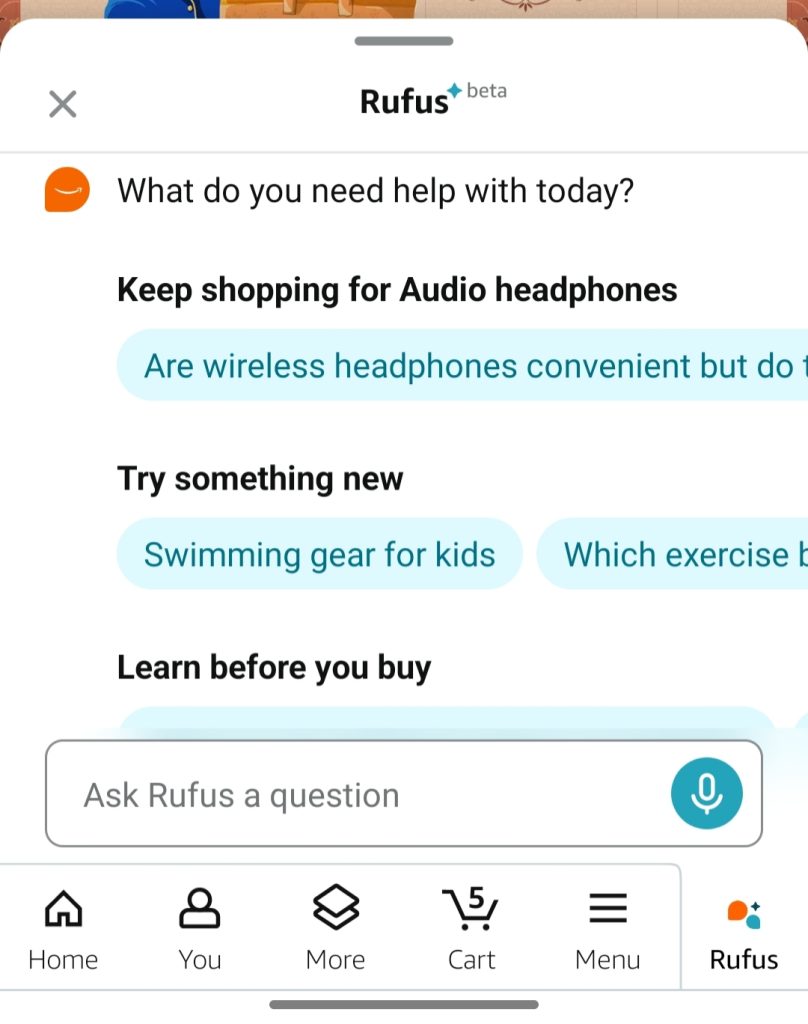Screen dimensions: 808x1024
Task: Open the You tab
Action: (199, 928)
